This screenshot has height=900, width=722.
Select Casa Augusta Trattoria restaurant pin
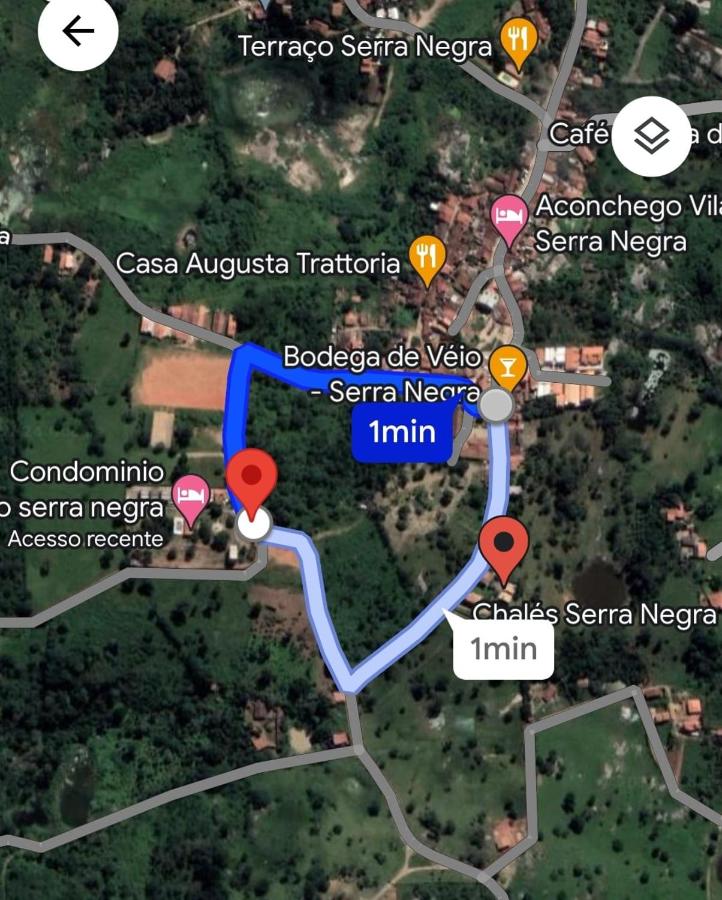[x=428, y=259]
